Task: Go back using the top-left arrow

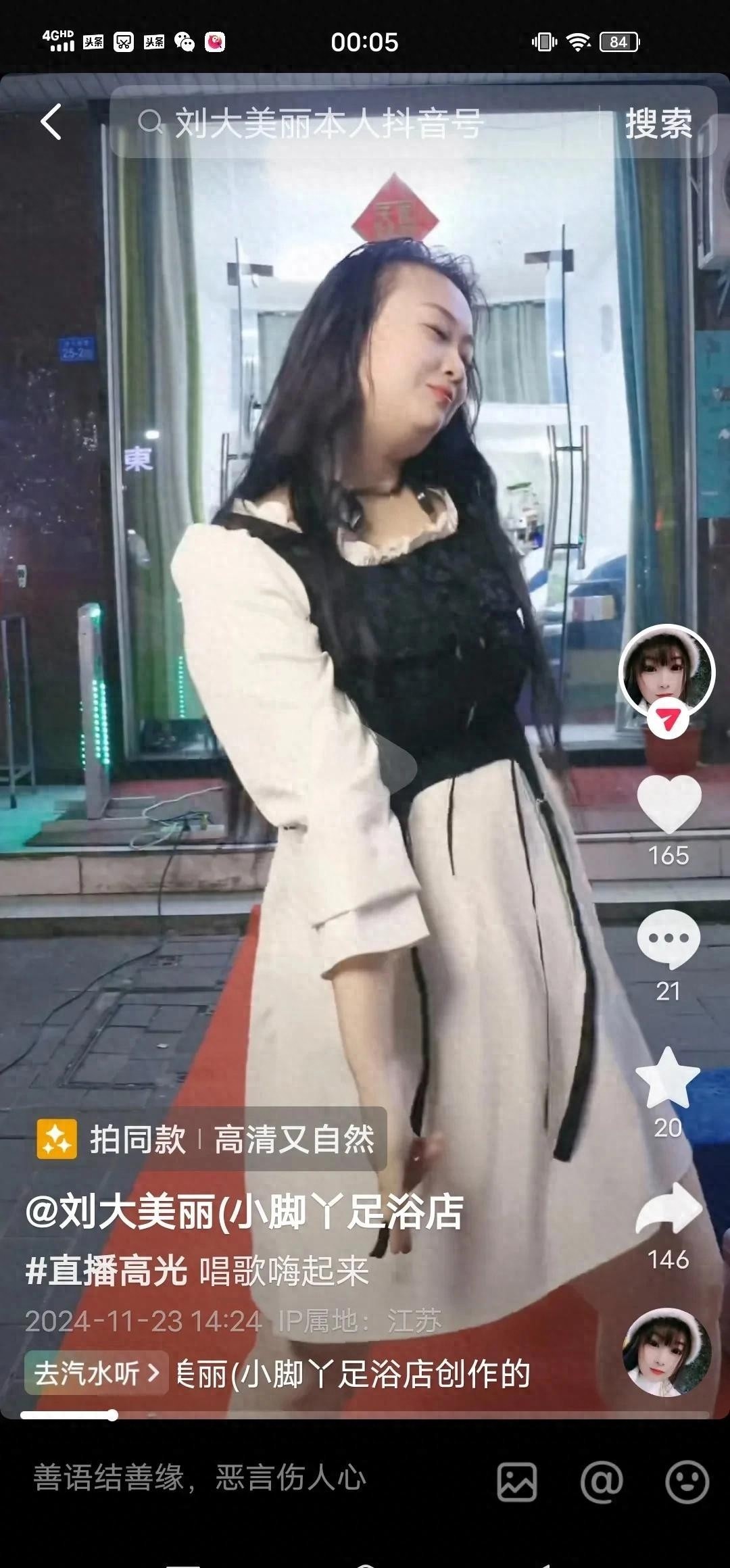Action: [x=51, y=122]
